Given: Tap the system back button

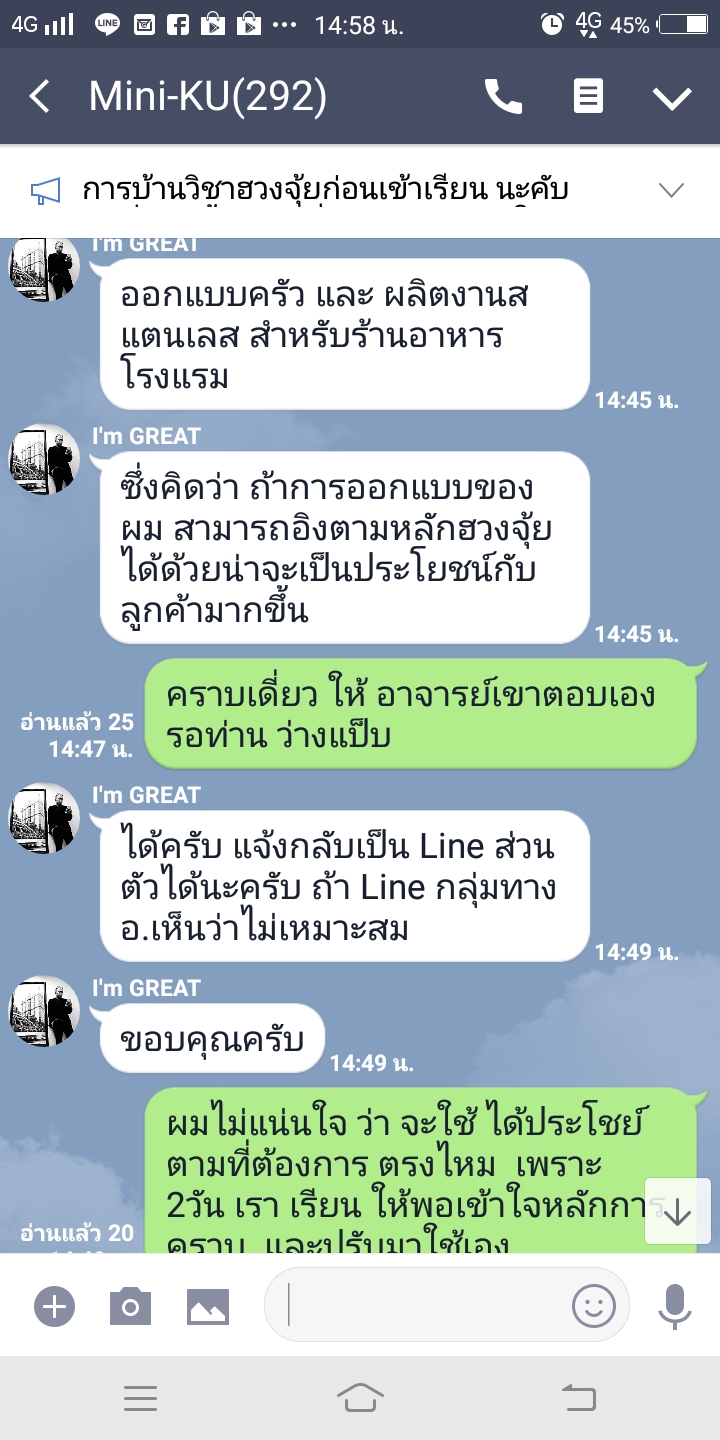Looking at the screenshot, I should pyautogui.click(x=579, y=1398).
